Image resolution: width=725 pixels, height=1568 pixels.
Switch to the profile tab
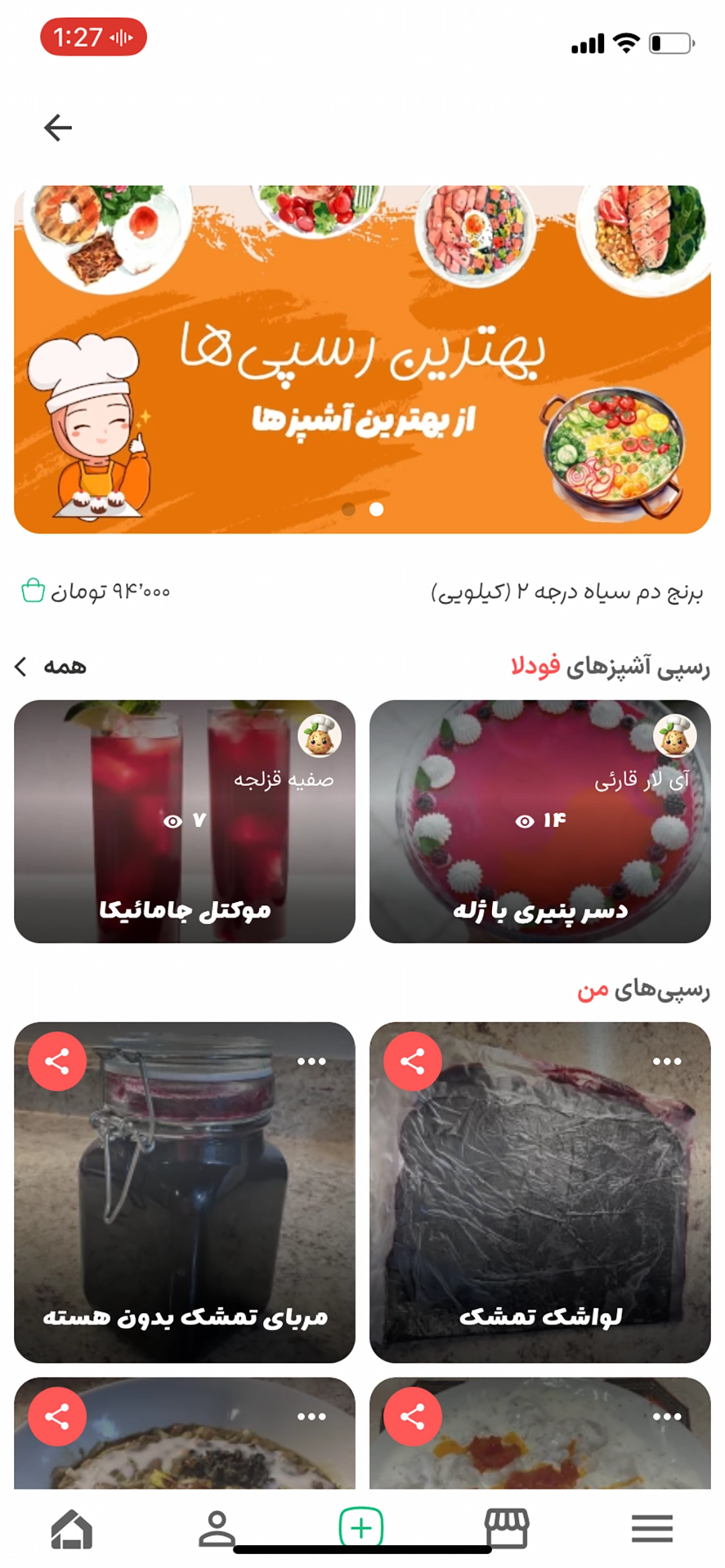[x=217, y=1528]
